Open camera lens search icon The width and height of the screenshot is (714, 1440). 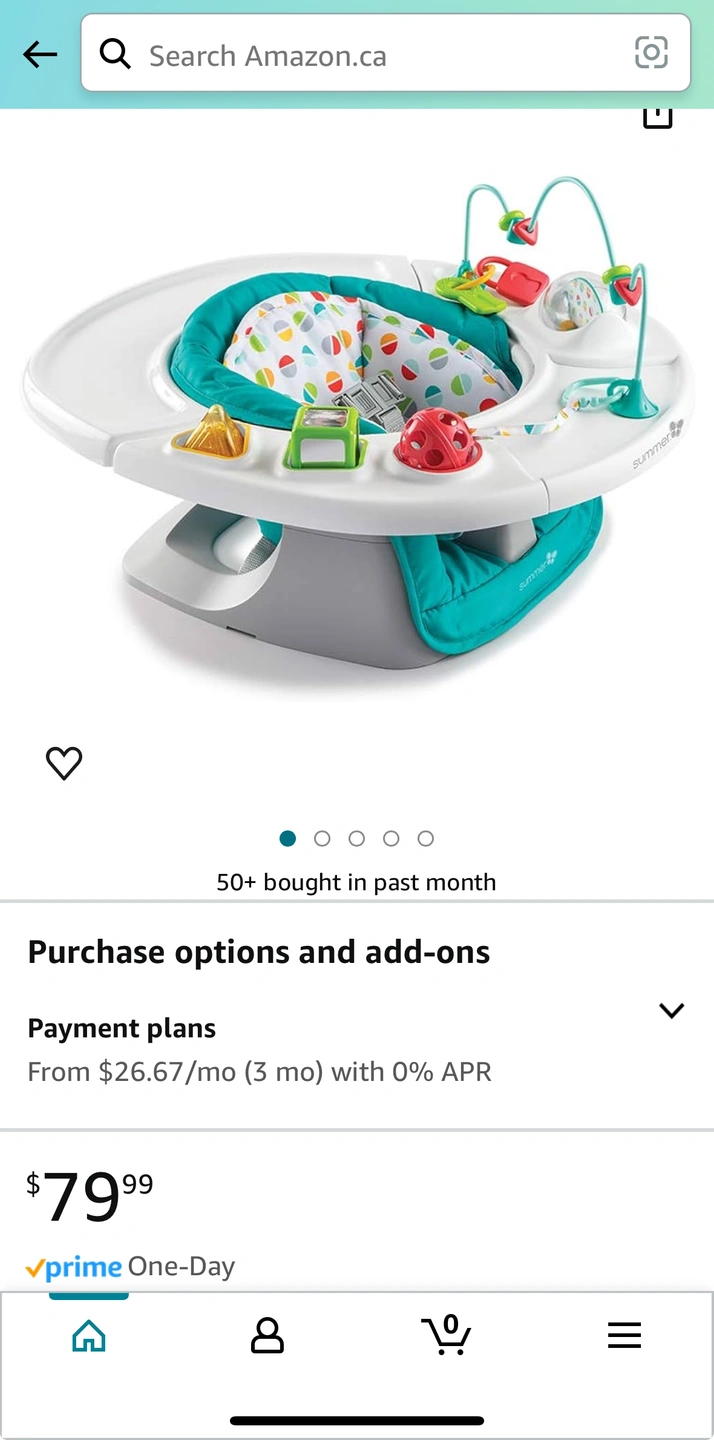click(x=651, y=53)
